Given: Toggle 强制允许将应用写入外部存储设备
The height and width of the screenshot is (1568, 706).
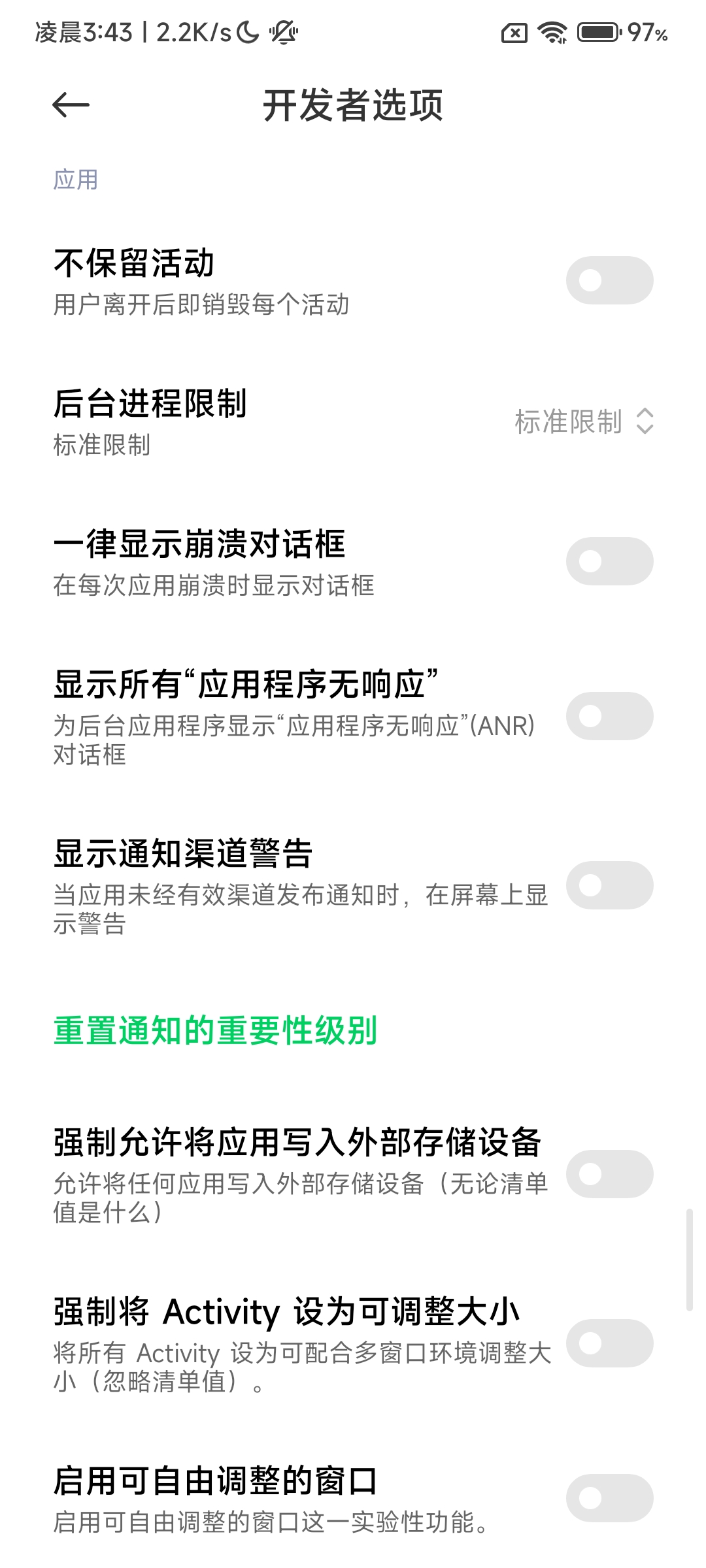Looking at the screenshot, I should [x=609, y=1174].
